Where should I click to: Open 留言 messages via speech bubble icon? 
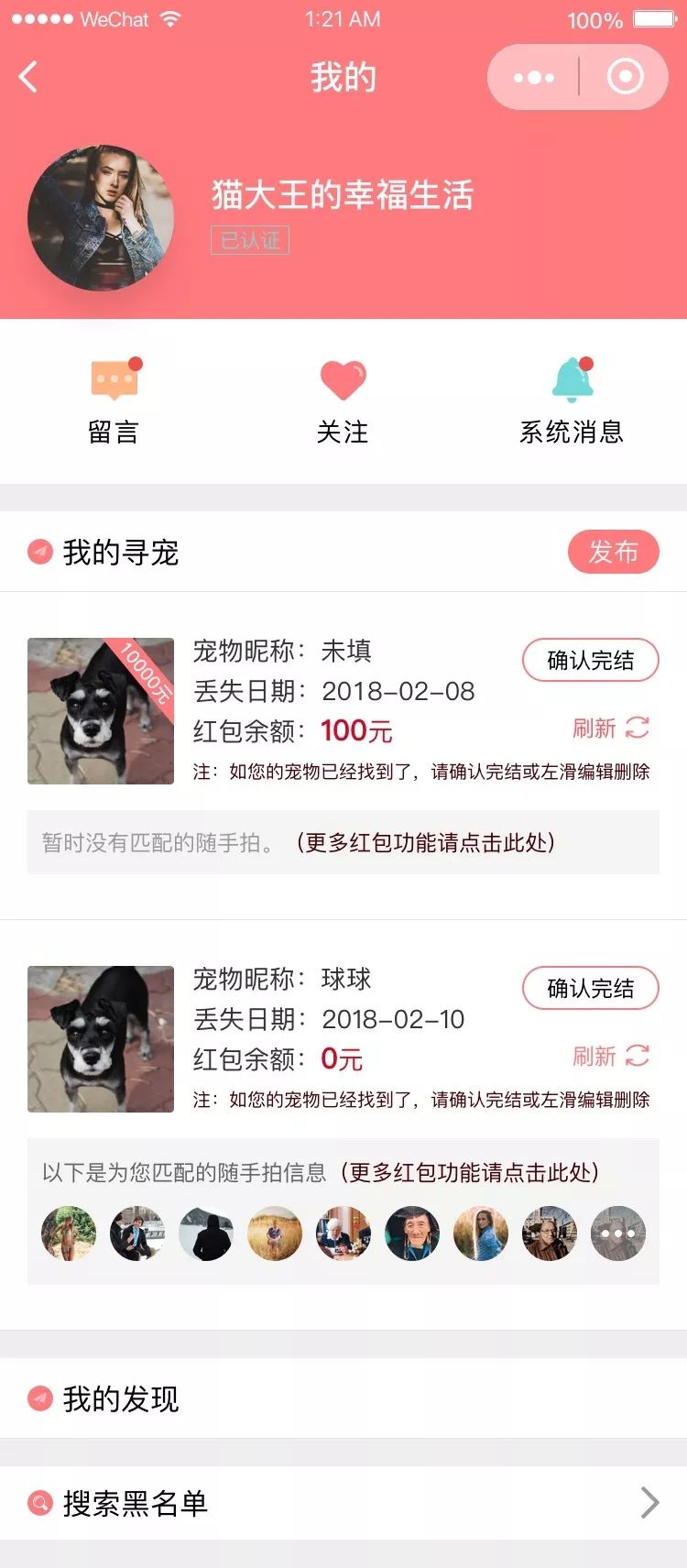[x=113, y=379]
